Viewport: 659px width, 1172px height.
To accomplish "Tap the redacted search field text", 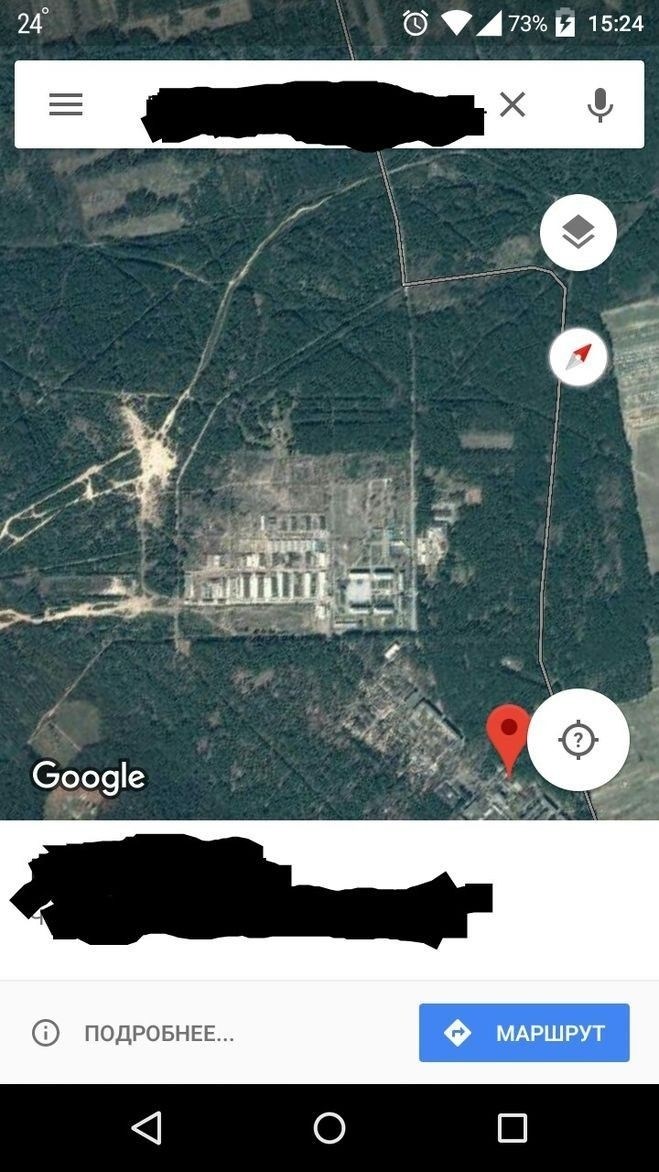I will pos(310,112).
